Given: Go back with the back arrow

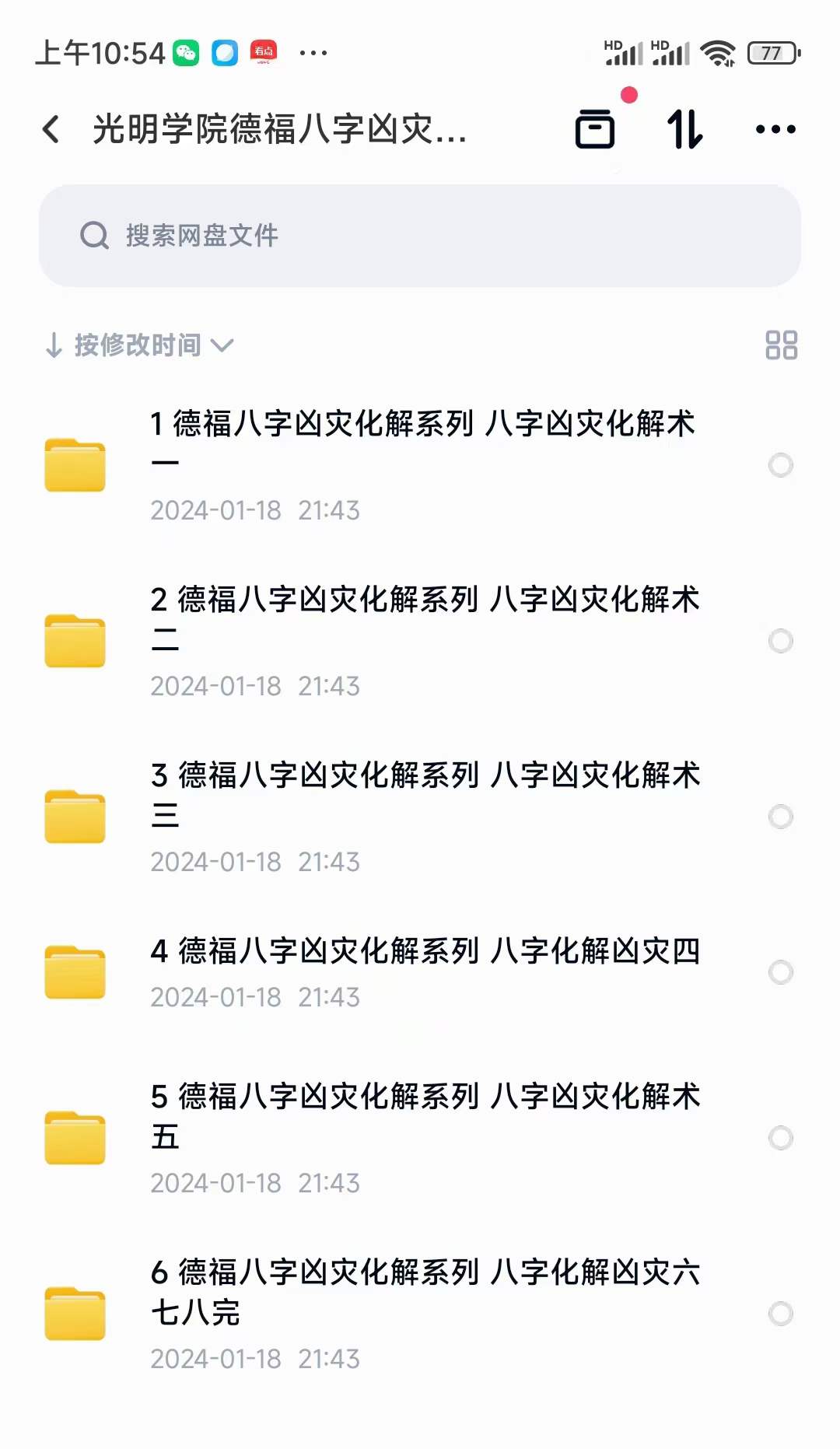Looking at the screenshot, I should (x=51, y=129).
